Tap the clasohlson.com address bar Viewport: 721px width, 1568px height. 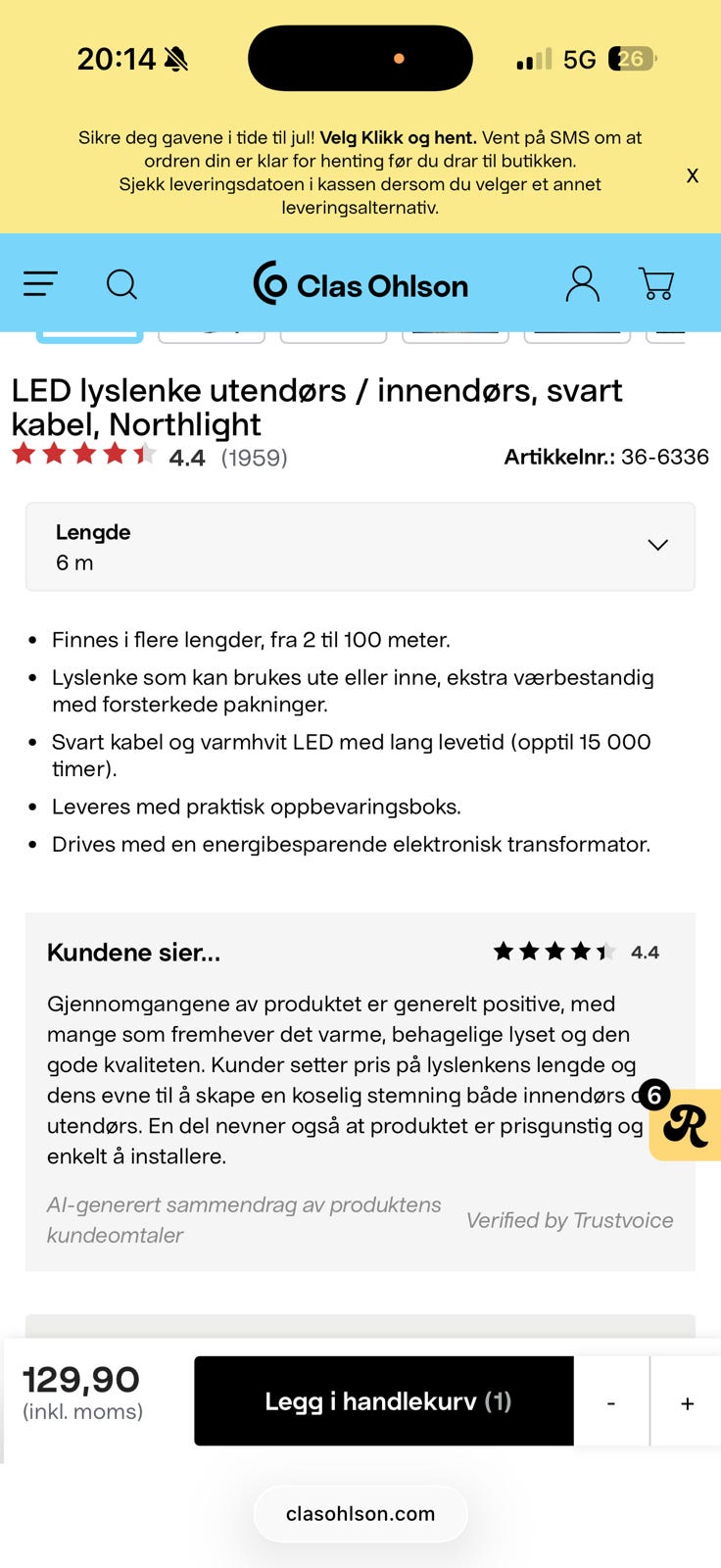[360, 1513]
